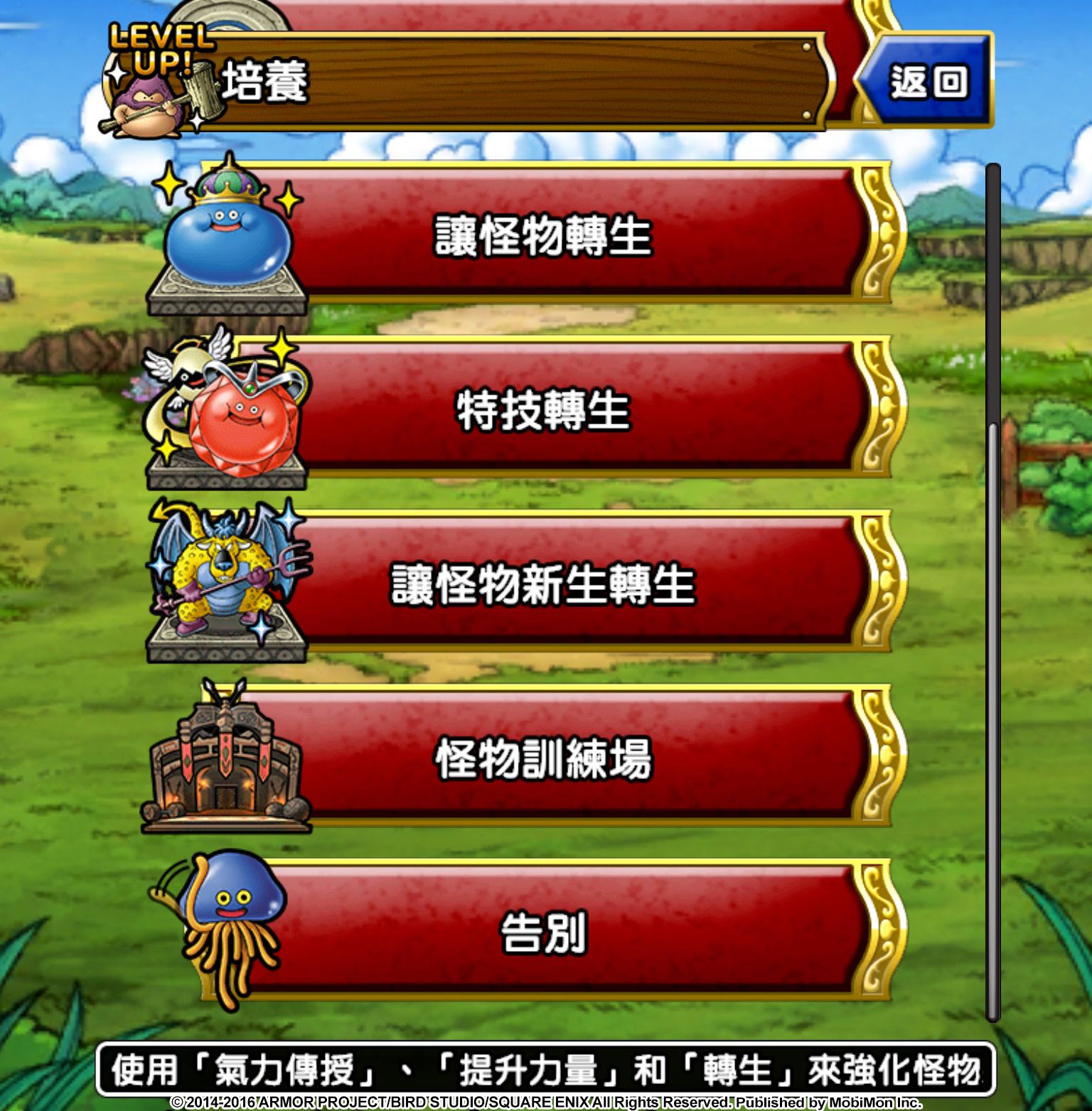Open the 告別 farewell option
1092x1111 pixels.
(x=543, y=933)
